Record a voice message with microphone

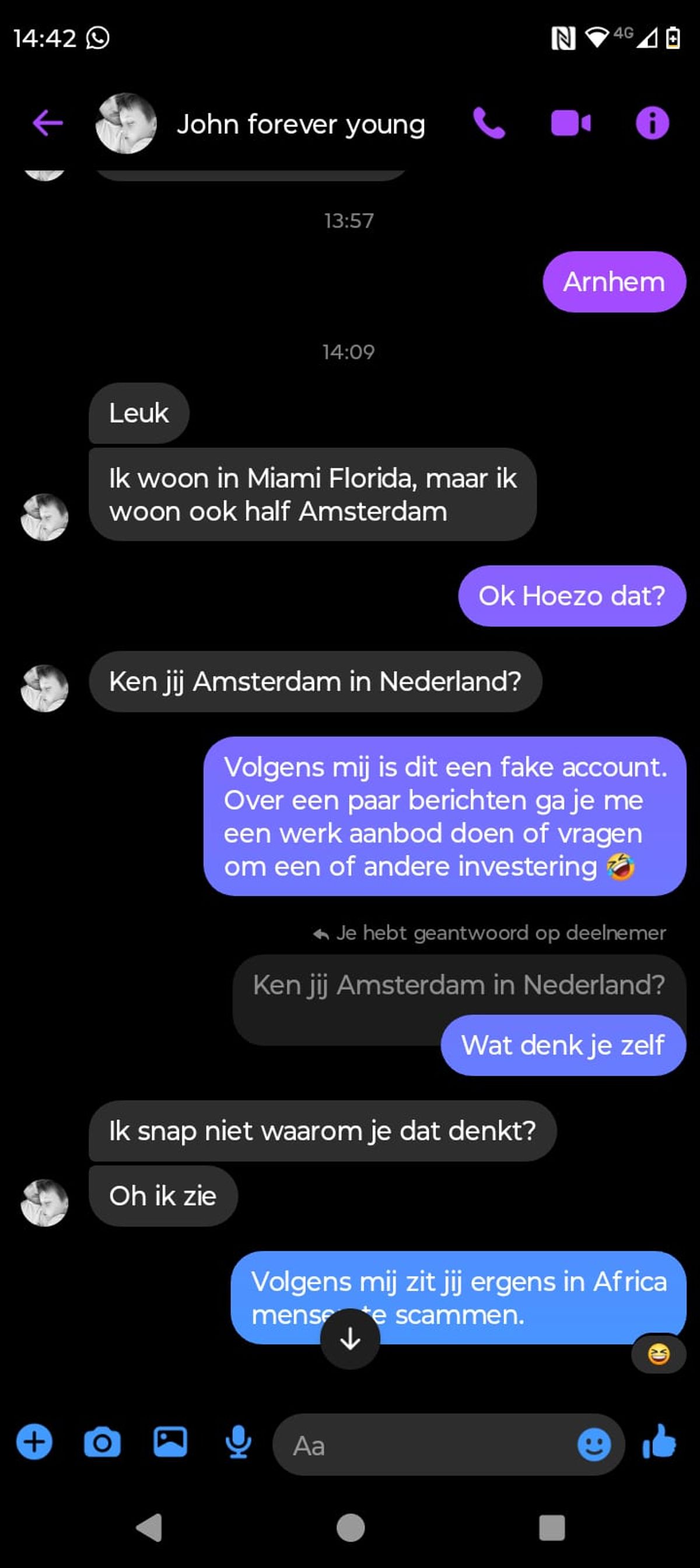coord(238,1442)
